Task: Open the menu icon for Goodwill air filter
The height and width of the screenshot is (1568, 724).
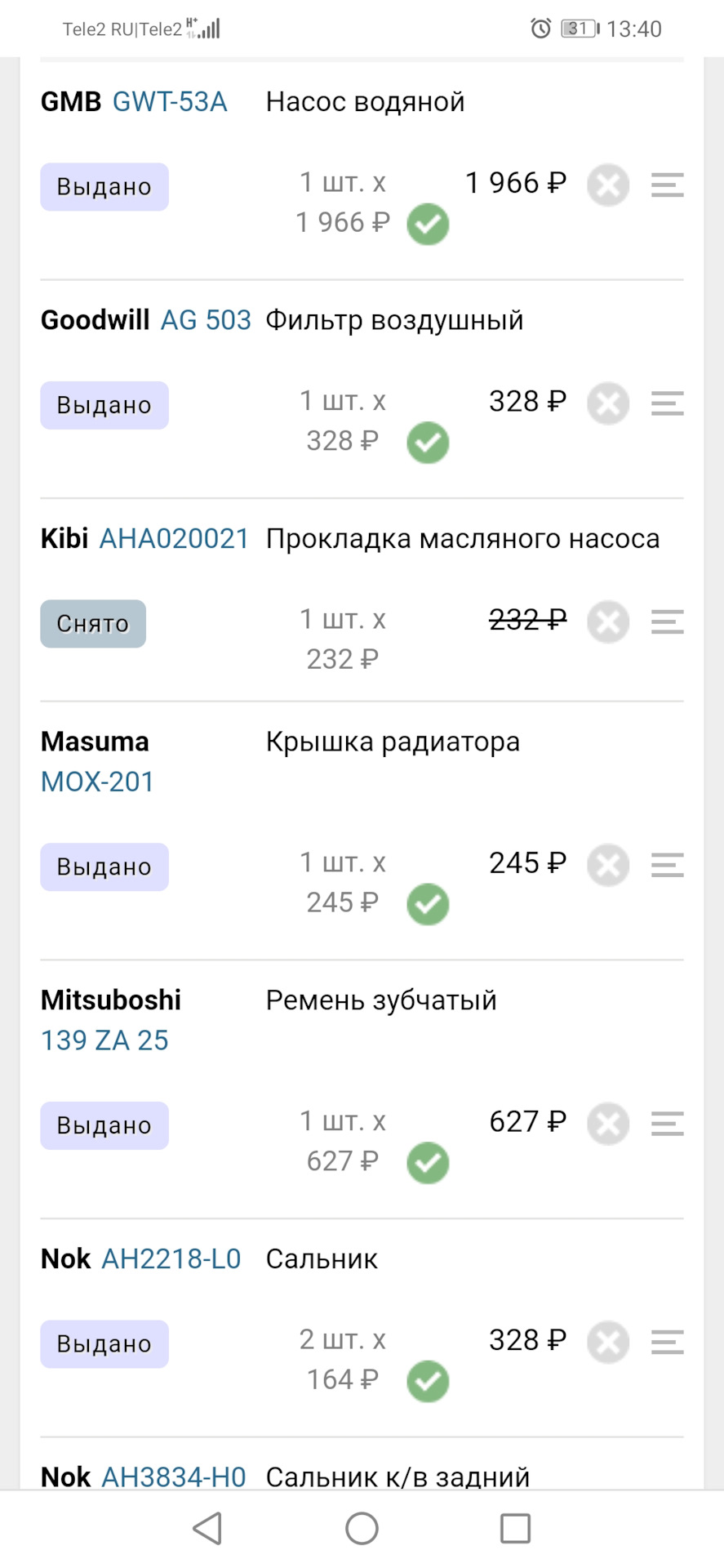Action: [x=666, y=404]
